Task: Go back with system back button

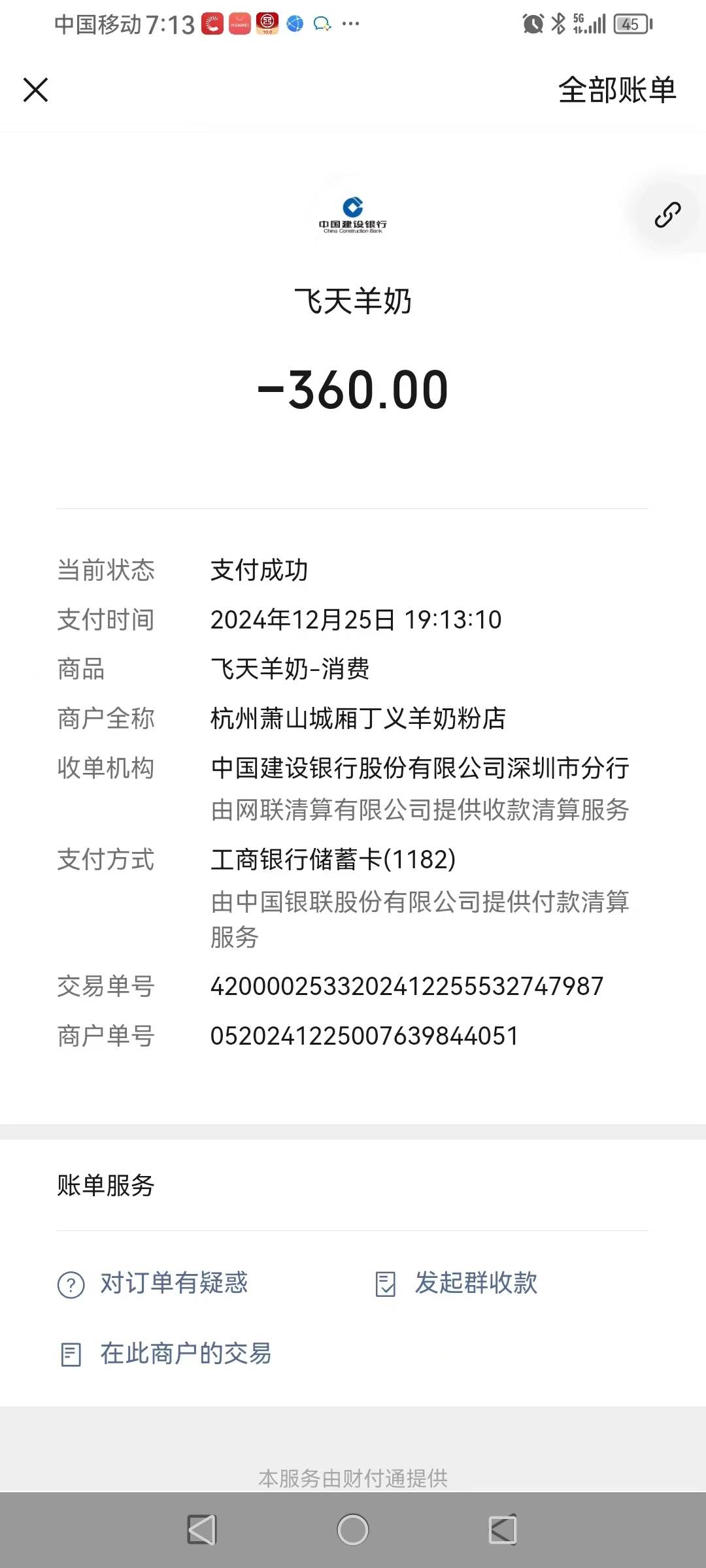Action: point(201,1529)
